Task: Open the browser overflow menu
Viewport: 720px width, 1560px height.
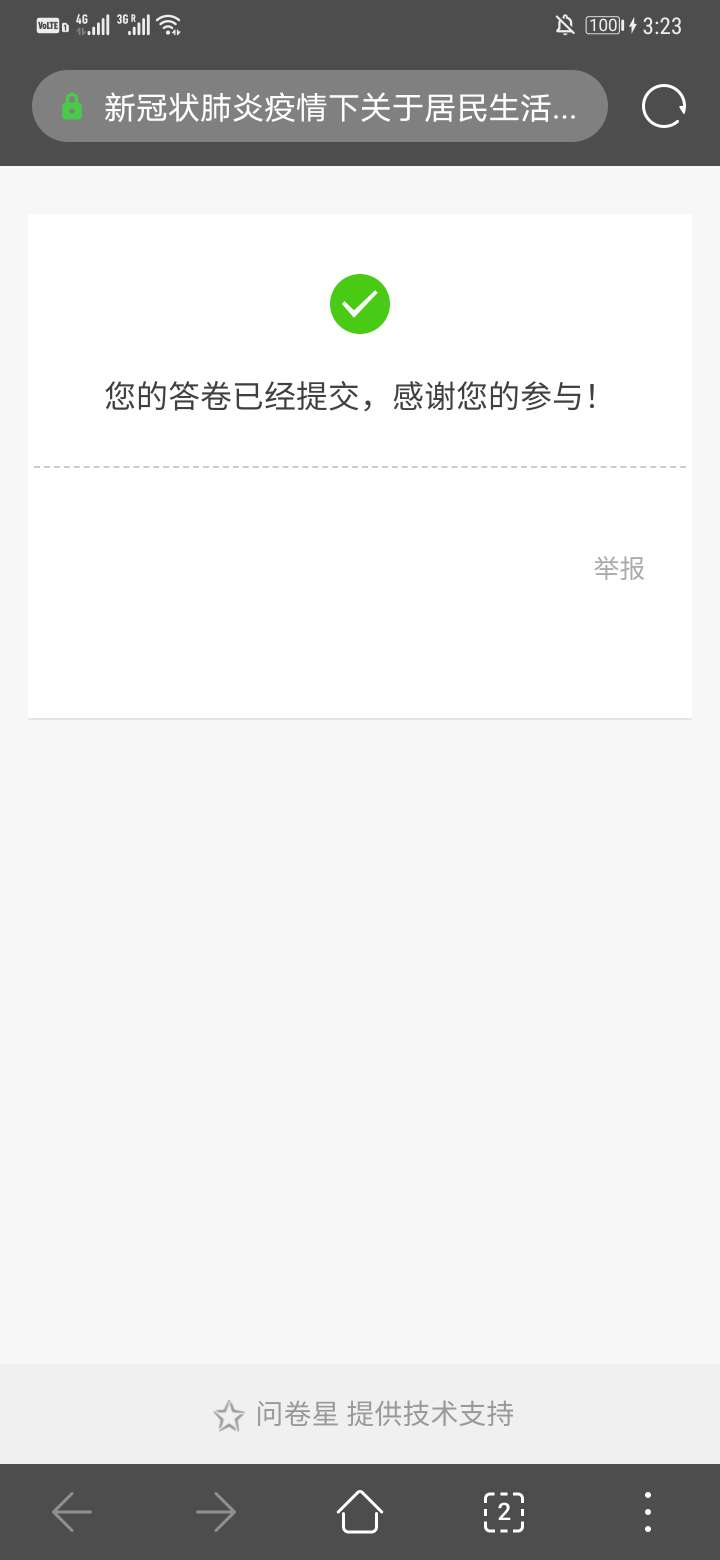Action: point(648,1511)
